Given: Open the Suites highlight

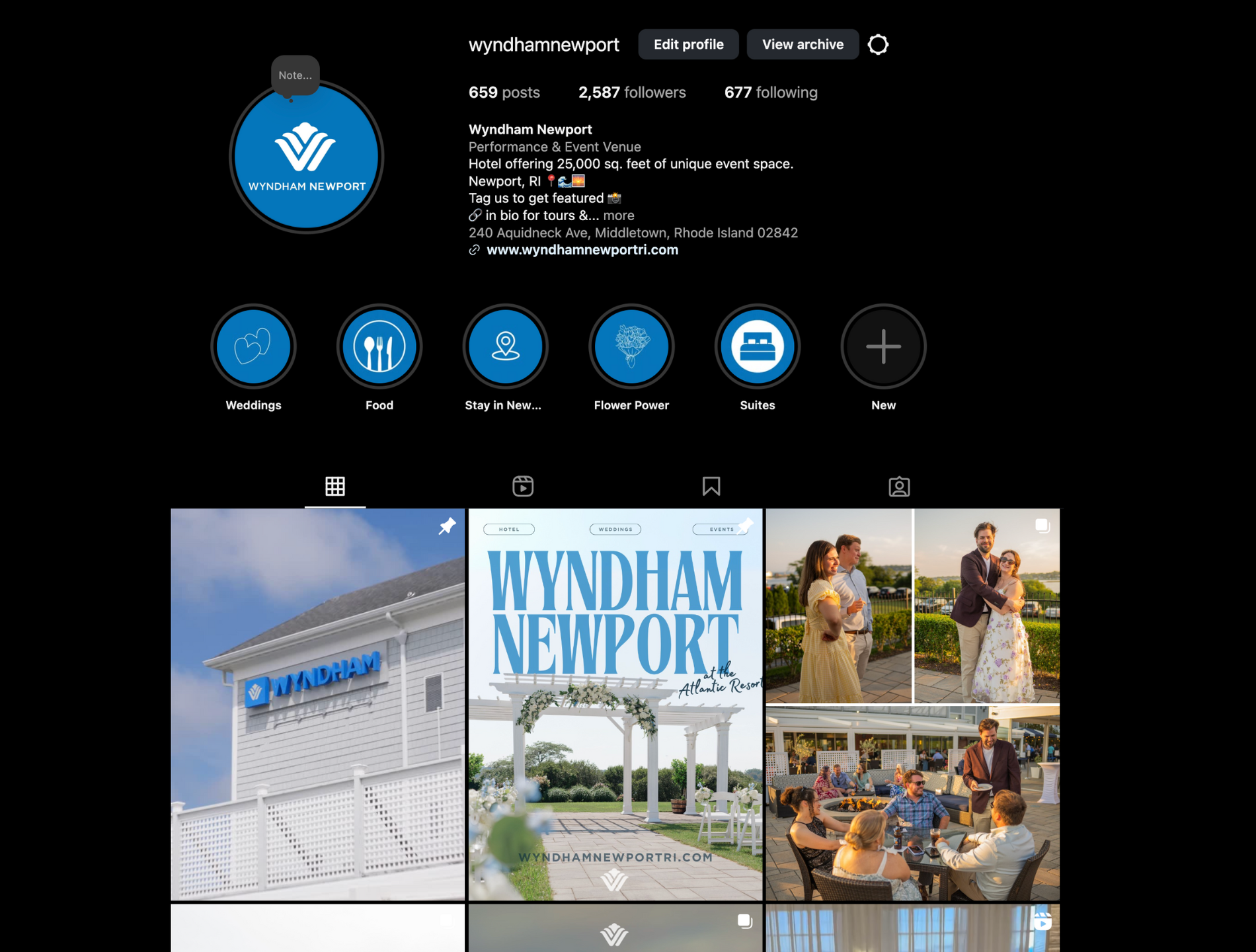Looking at the screenshot, I should click(x=758, y=346).
